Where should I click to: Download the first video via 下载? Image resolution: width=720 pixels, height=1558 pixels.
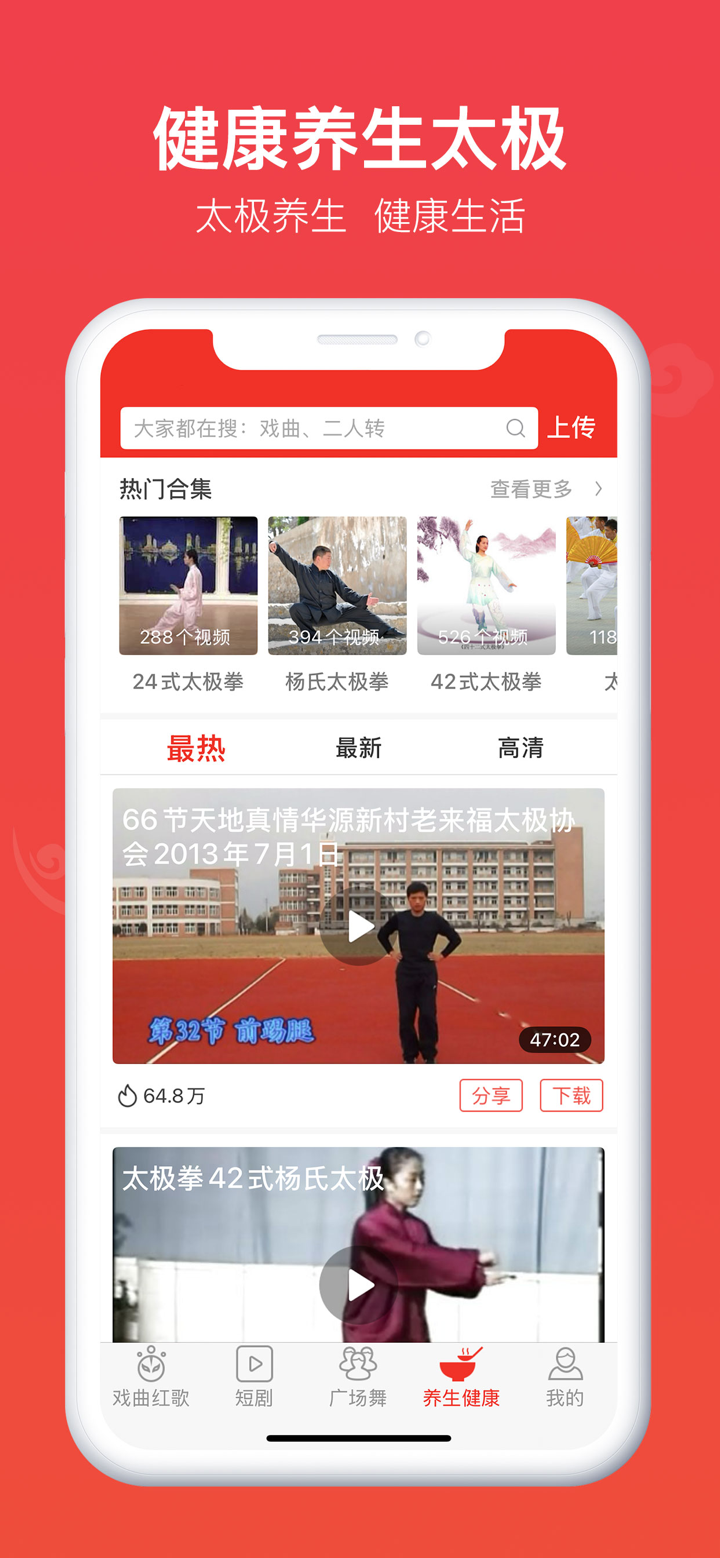[x=571, y=1095]
